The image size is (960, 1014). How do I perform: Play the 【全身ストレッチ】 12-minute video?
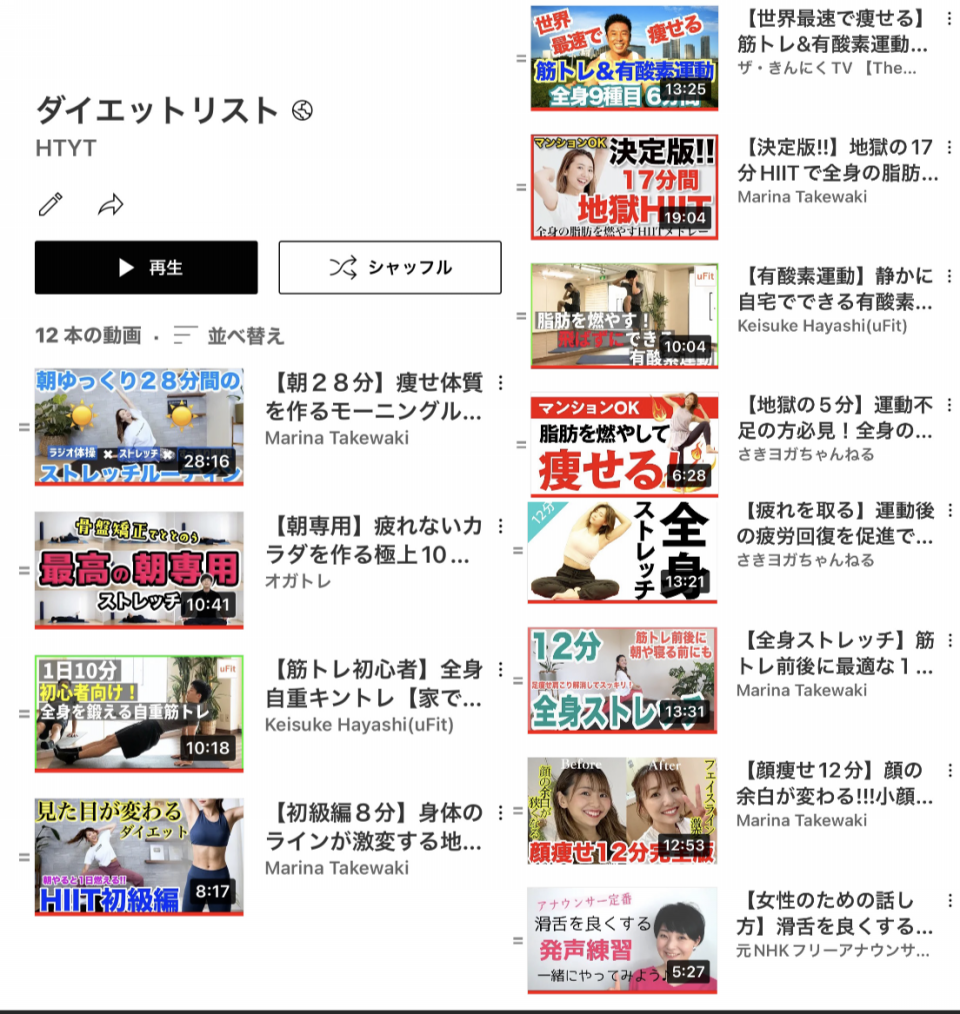[x=622, y=680]
